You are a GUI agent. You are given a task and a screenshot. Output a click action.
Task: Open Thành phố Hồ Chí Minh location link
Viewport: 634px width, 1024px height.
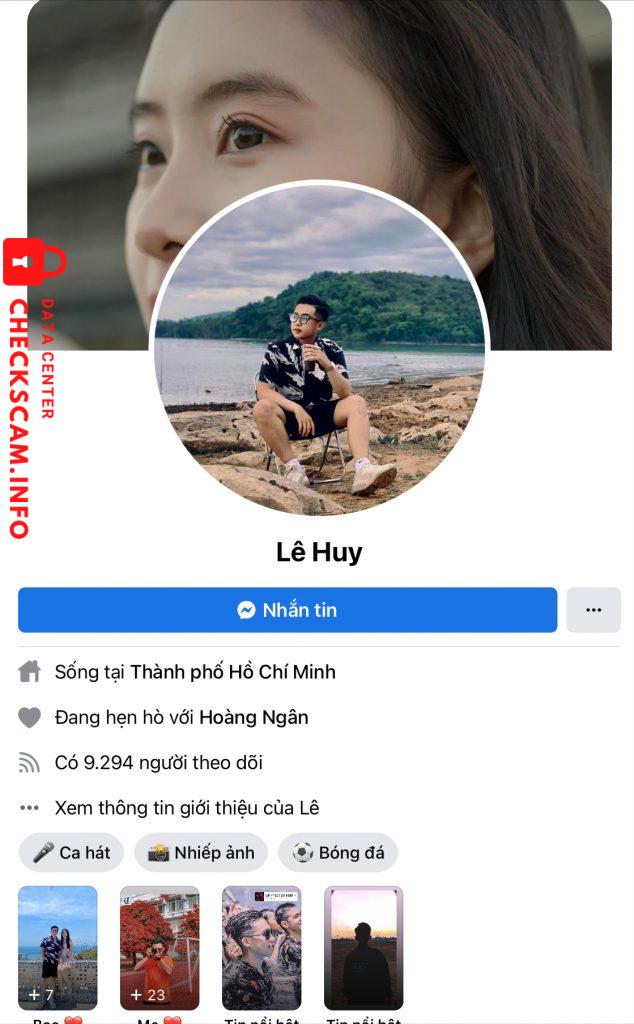pyautogui.click(x=233, y=672)
